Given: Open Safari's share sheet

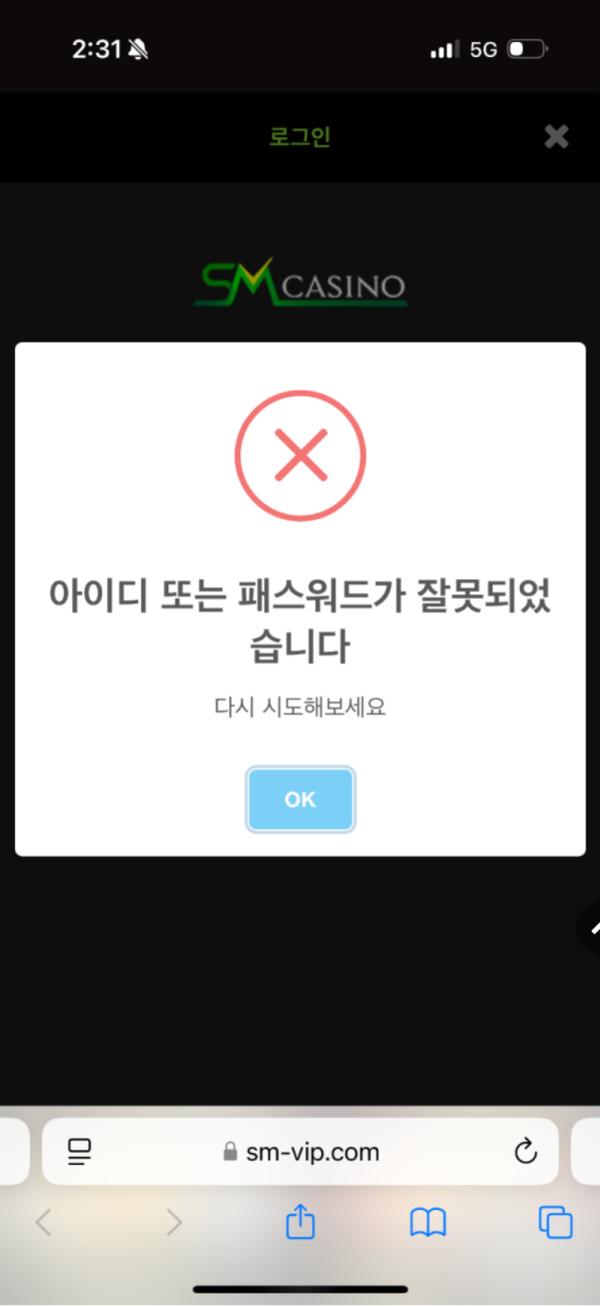Looking at the screenshot, I should pyautogui.click(x=300, y=1221).
